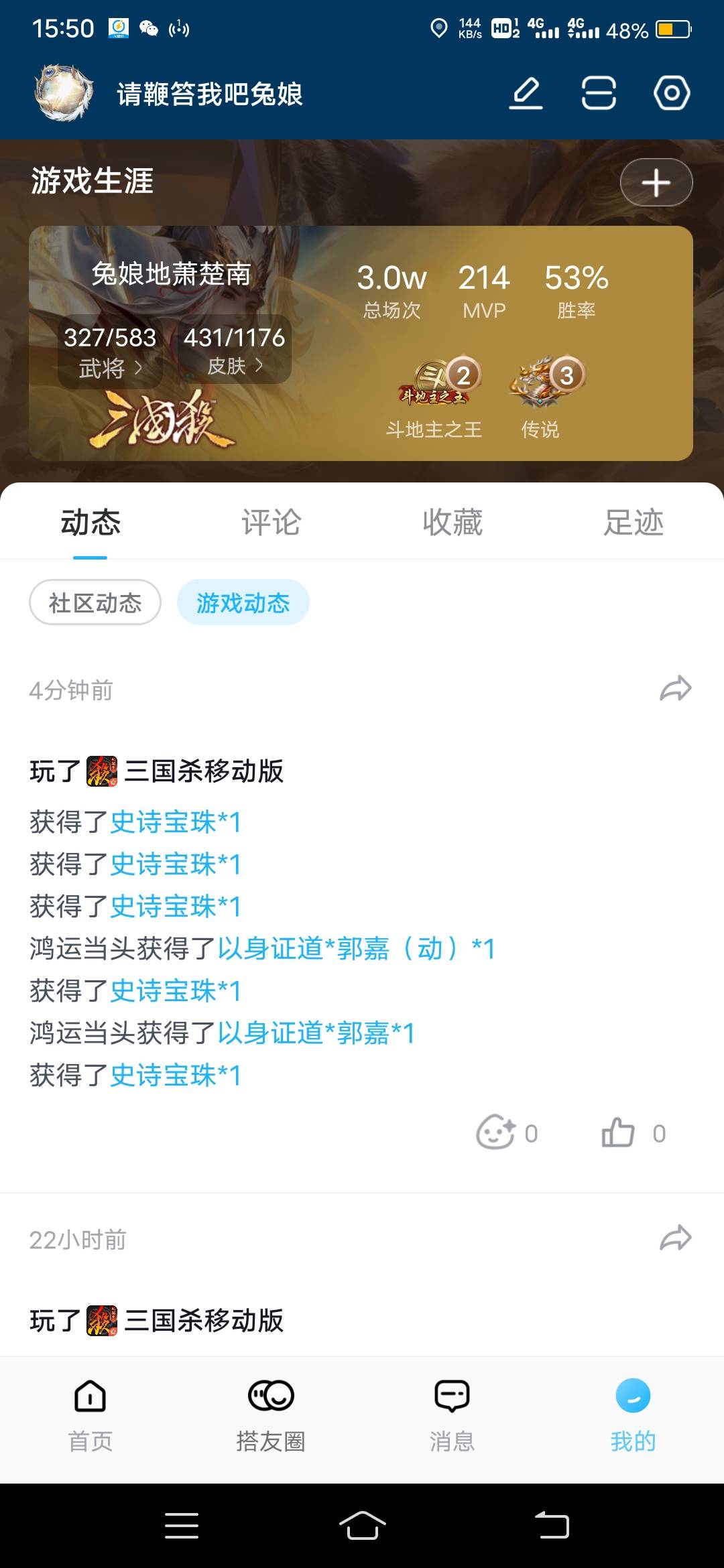This screenshot has width=724, height=1568.
Task: Go to 首页 tab
Action: tap(90, 1414)
